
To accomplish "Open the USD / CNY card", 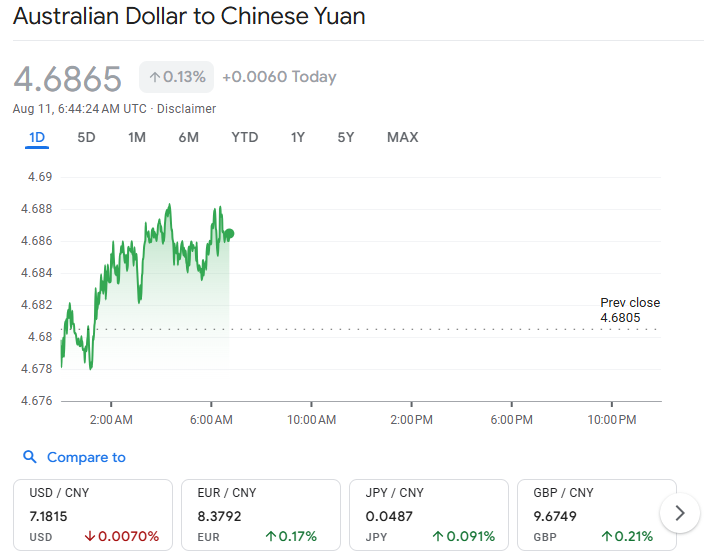I will (x=93, y=514).
